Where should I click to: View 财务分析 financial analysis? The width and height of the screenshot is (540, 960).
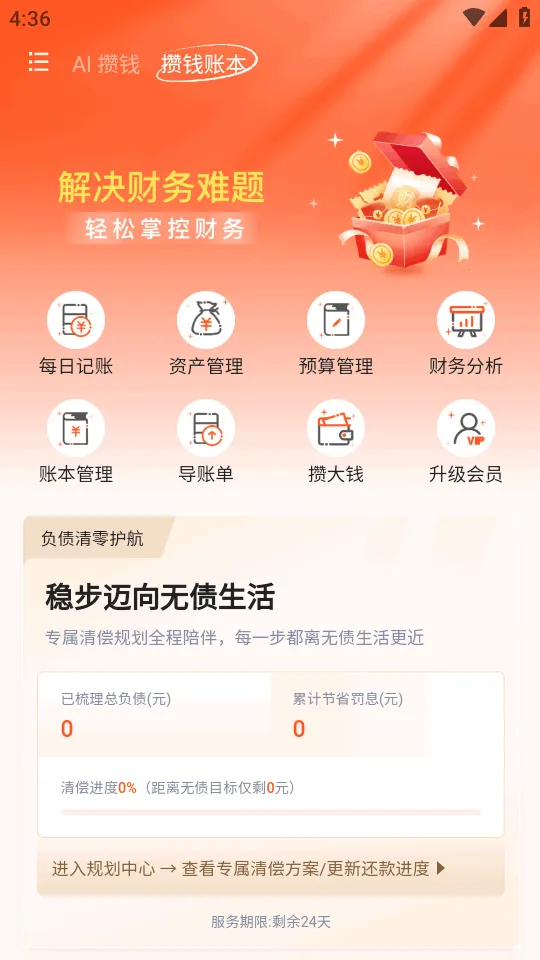465,333
